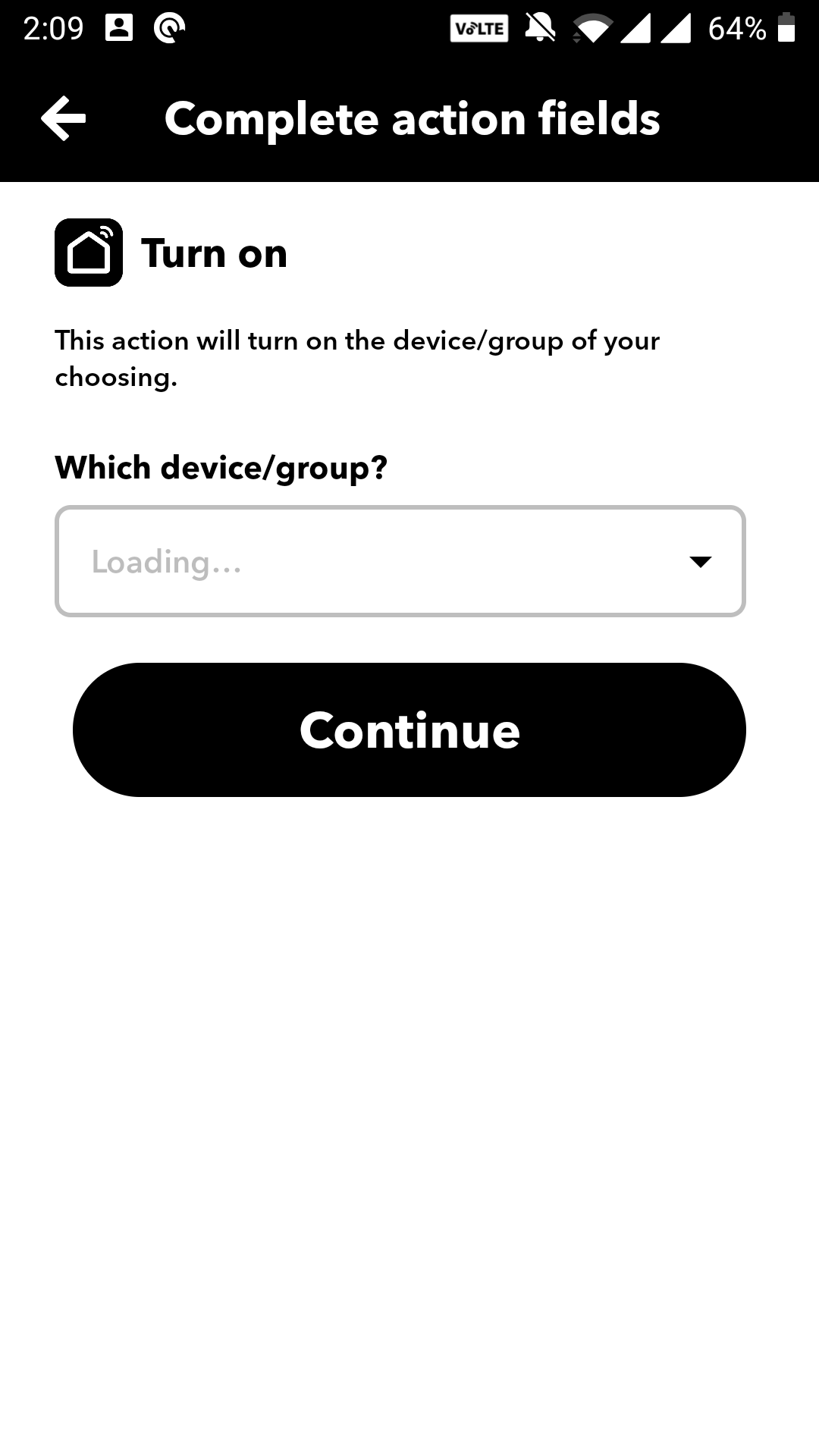
Task: Open the Which device/group dropdown
Action: pyautogui.click(x=400, y=561)
